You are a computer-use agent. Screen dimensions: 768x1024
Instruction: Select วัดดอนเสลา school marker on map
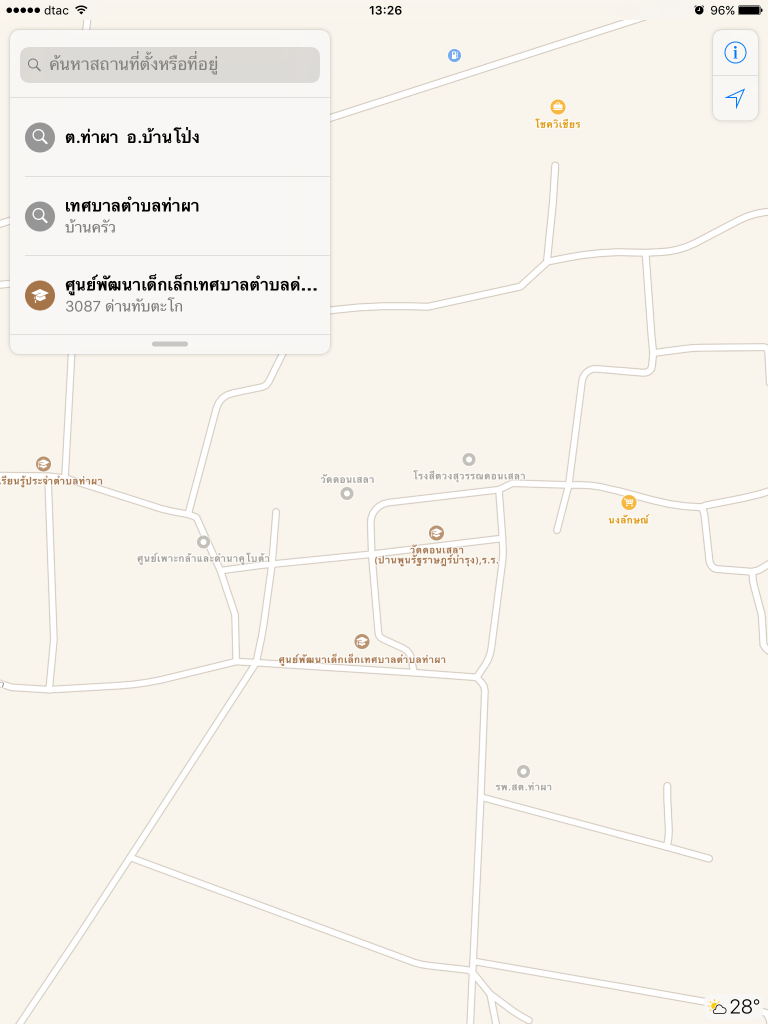436,533
